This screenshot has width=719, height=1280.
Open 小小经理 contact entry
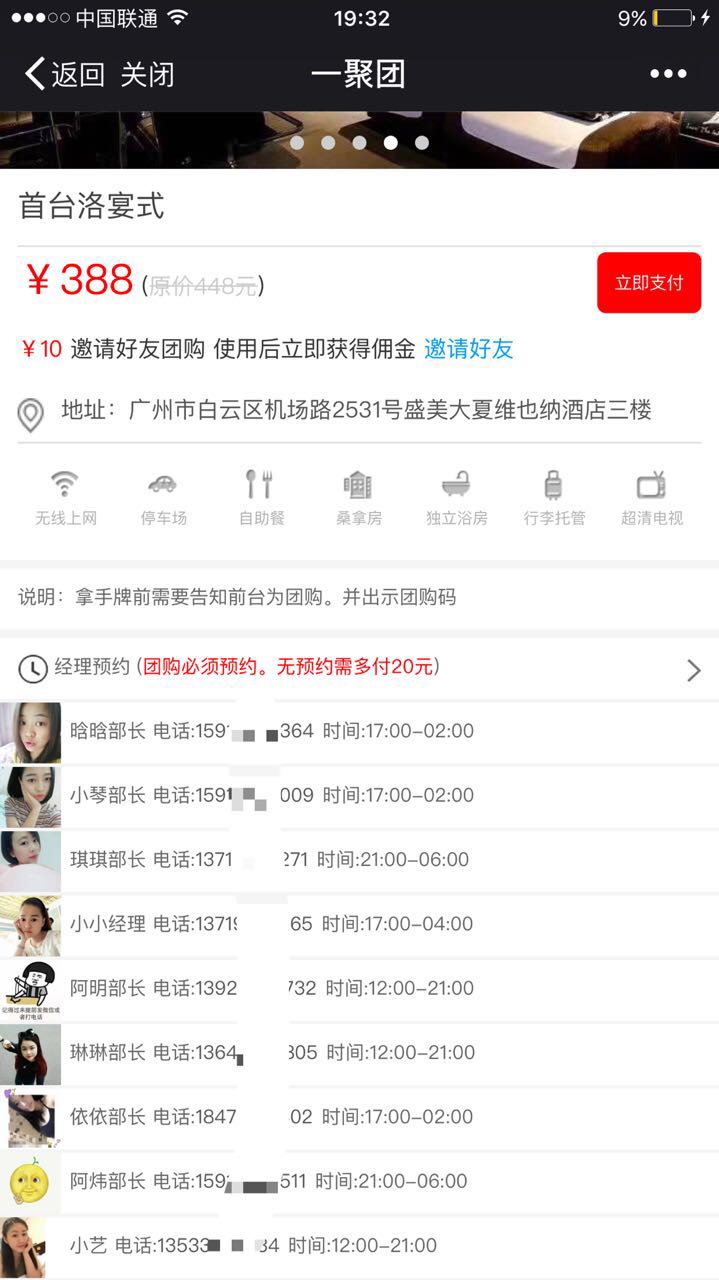coord(359,924)
